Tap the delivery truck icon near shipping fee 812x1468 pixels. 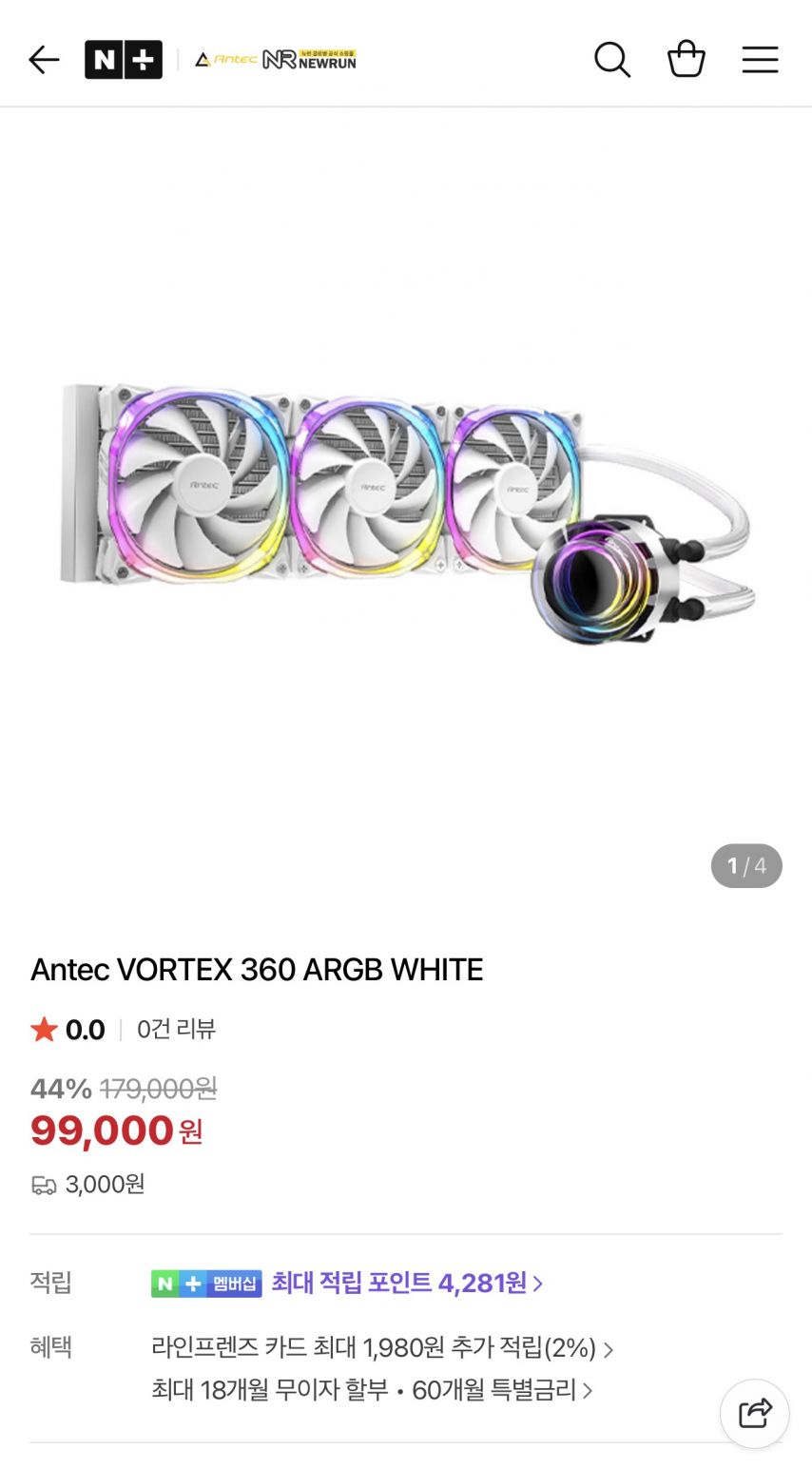pos(43,1184)
